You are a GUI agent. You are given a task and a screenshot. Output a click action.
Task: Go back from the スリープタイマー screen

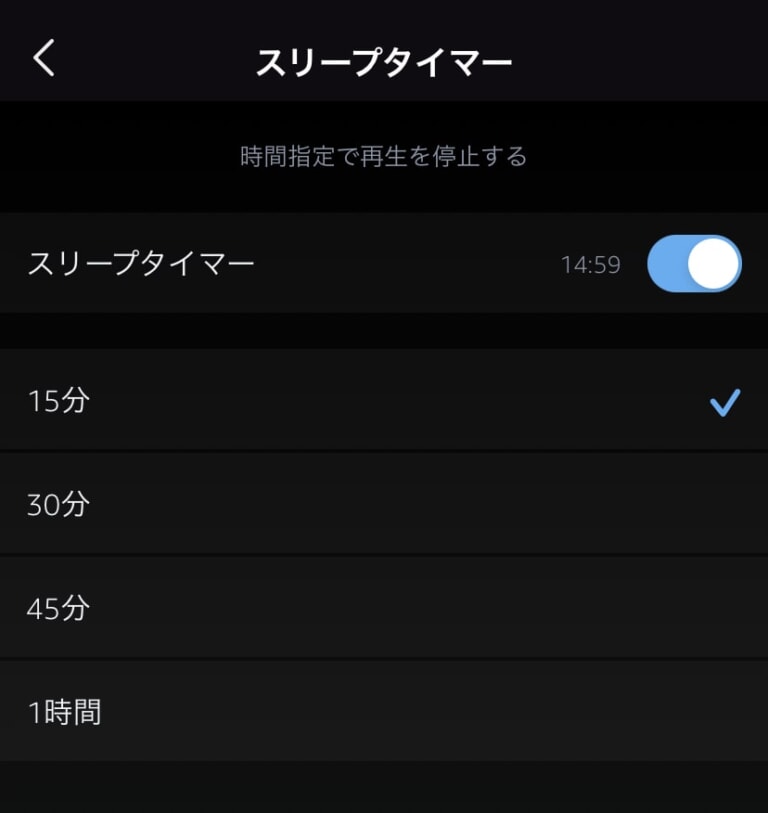44,59
